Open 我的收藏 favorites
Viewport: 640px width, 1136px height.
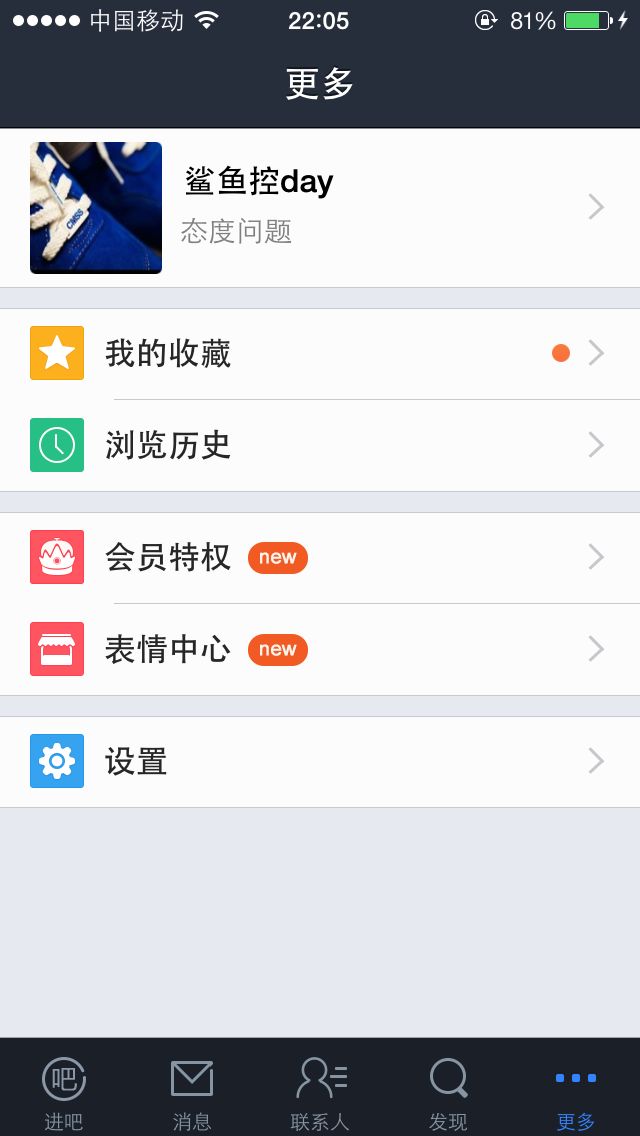[320, 354]
